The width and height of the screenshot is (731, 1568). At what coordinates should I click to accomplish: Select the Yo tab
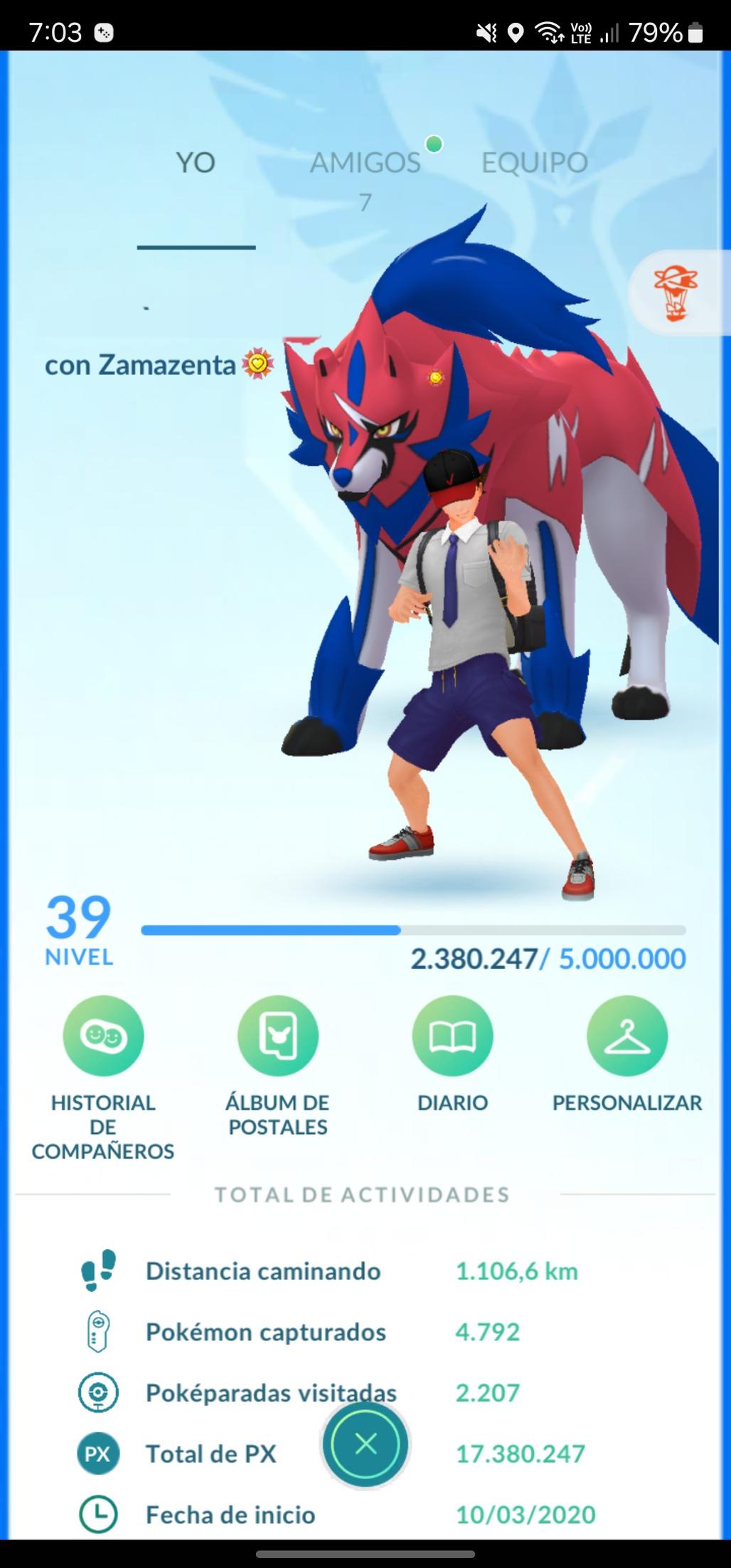[x=196, y=164]
